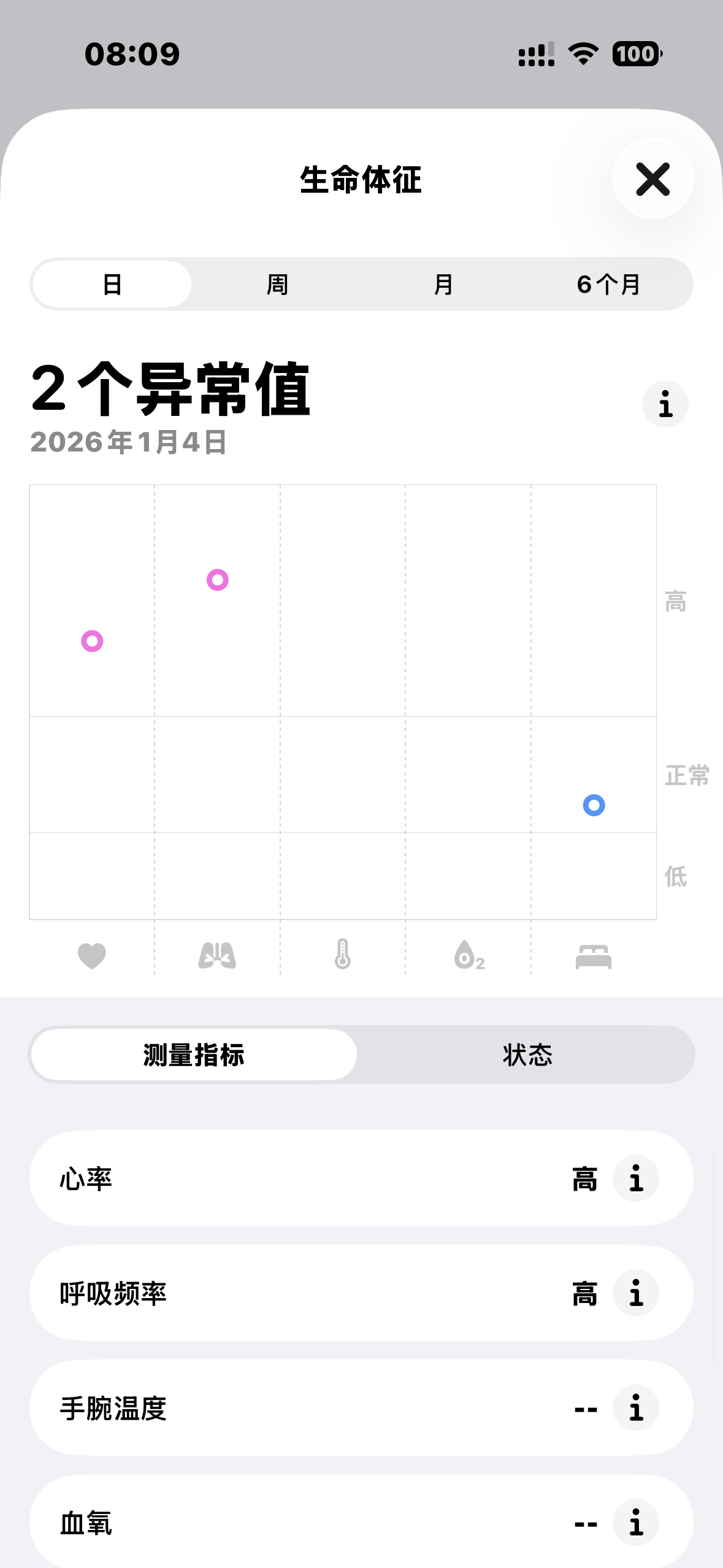
Task: Select the 日 time range
Action: 112,285
